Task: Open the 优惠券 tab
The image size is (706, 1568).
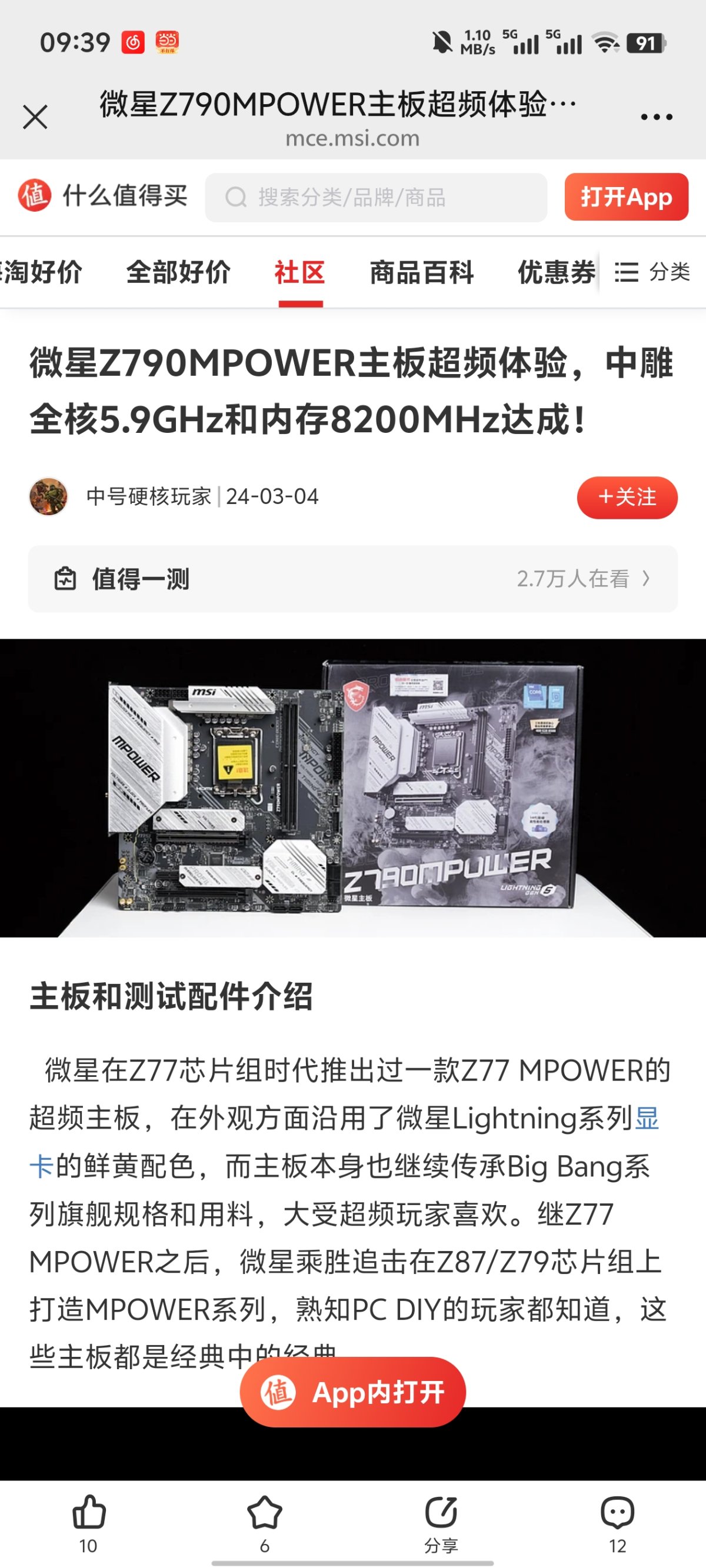Action: pyautogui.click(x=555, y=272)
